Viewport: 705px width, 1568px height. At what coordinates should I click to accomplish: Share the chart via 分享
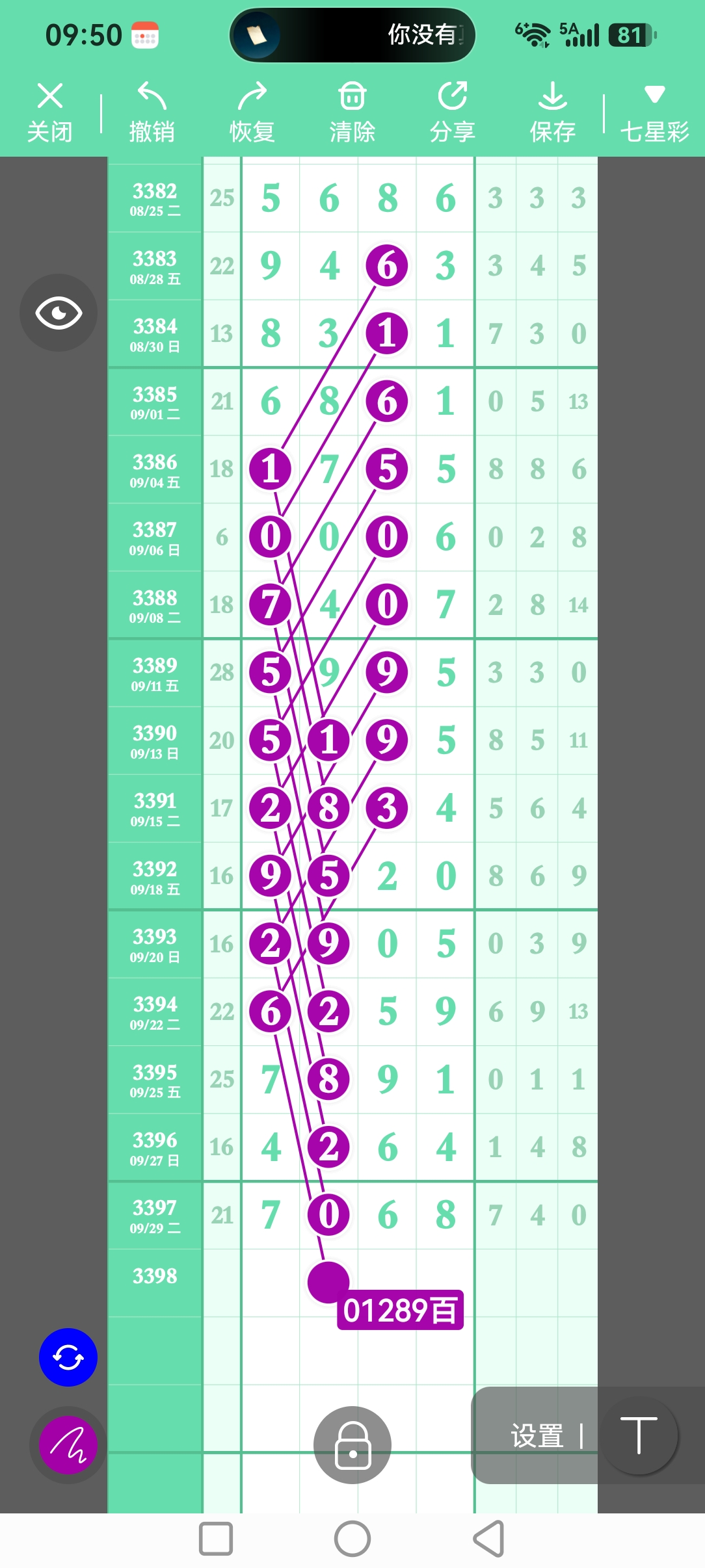tap(453, 112)
